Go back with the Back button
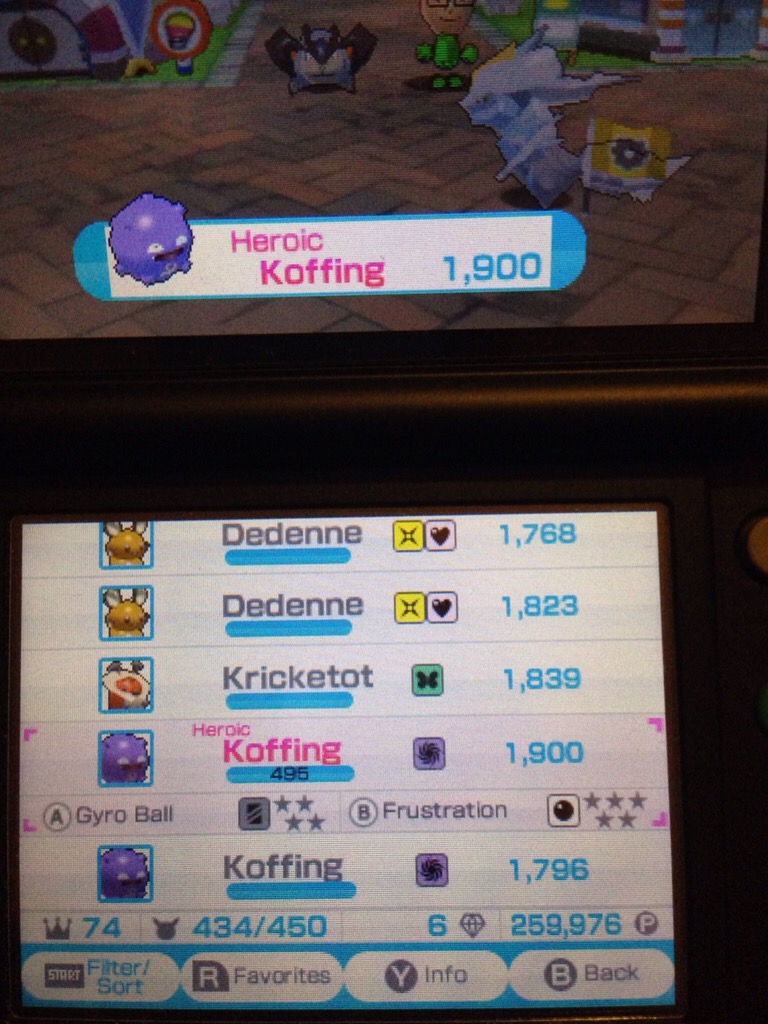 click(x=590, y=974)
